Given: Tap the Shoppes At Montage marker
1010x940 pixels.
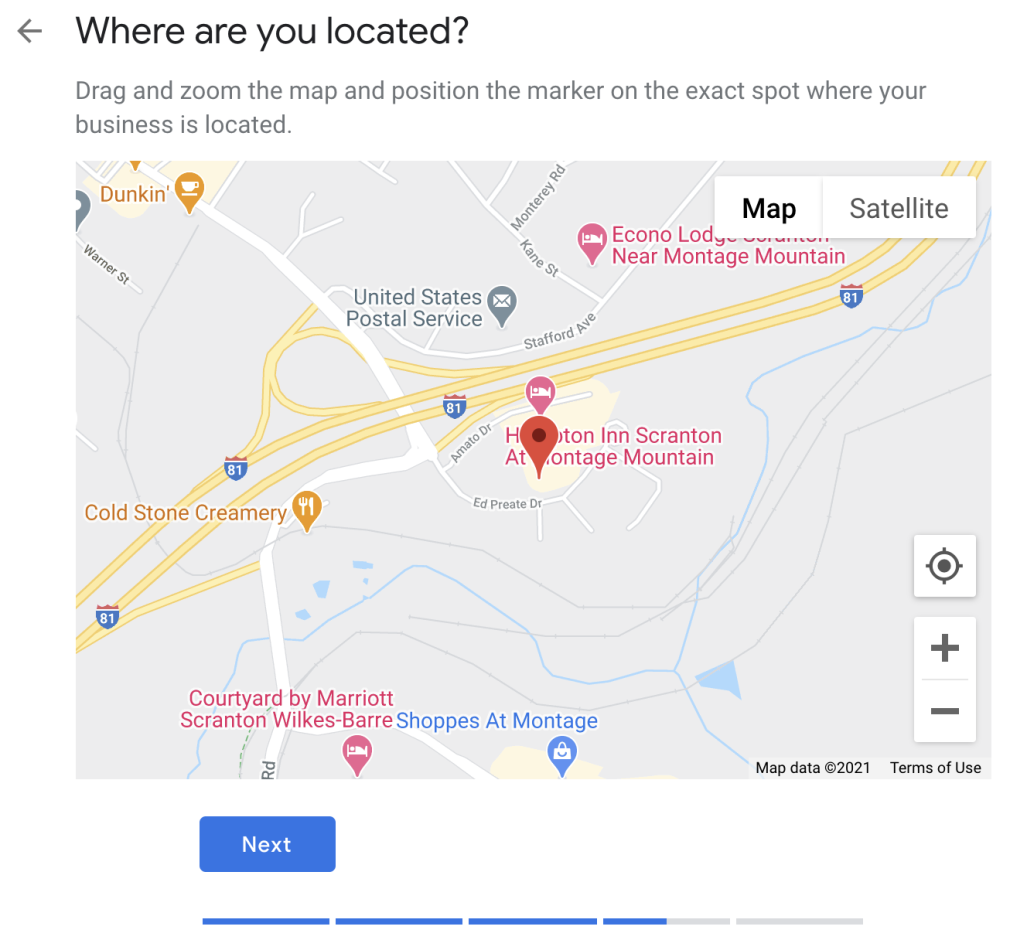Looking at the screenshot, I should 562,750.
